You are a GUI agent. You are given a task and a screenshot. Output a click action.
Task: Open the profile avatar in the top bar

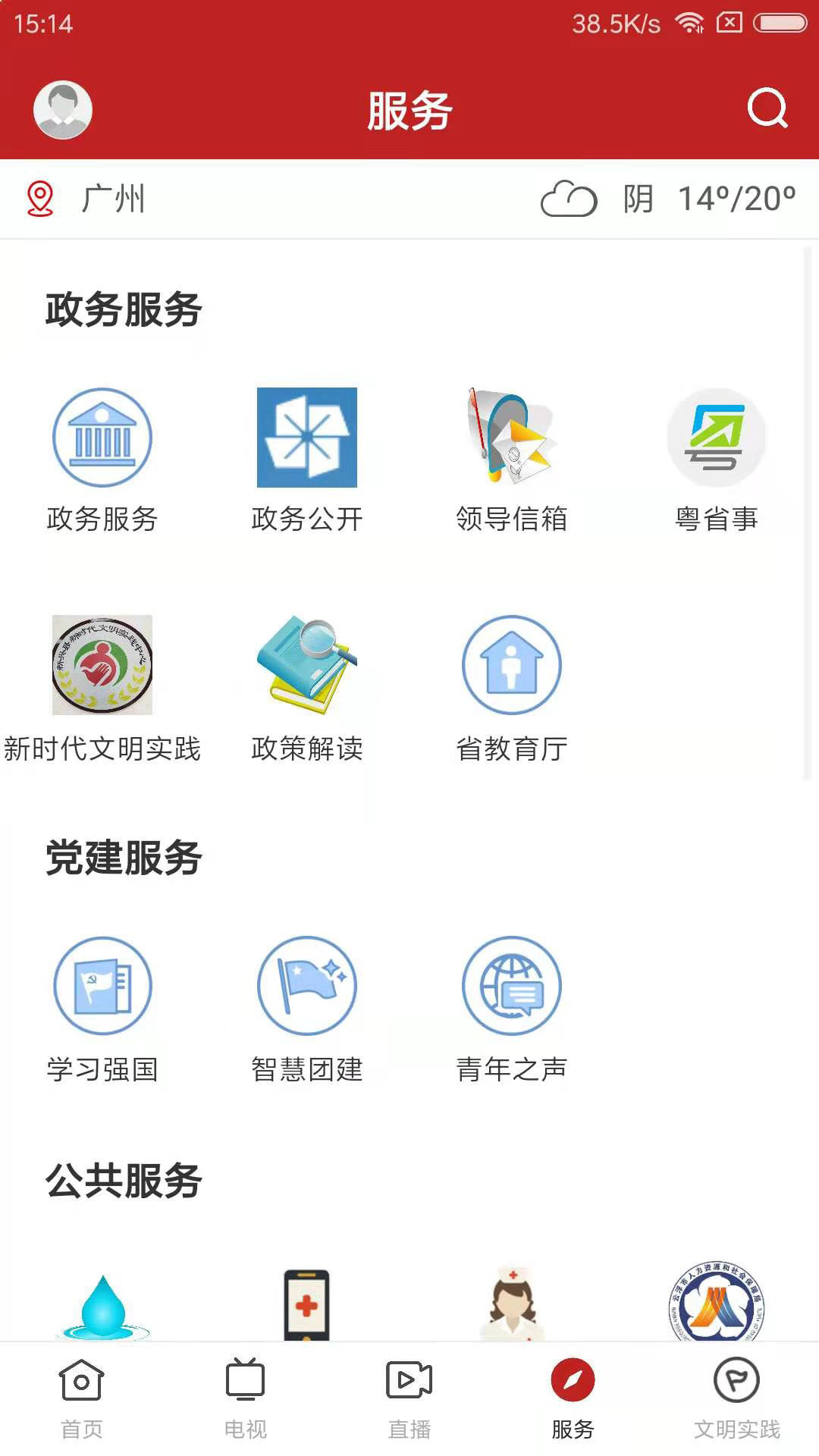click(x=62, y=108)
